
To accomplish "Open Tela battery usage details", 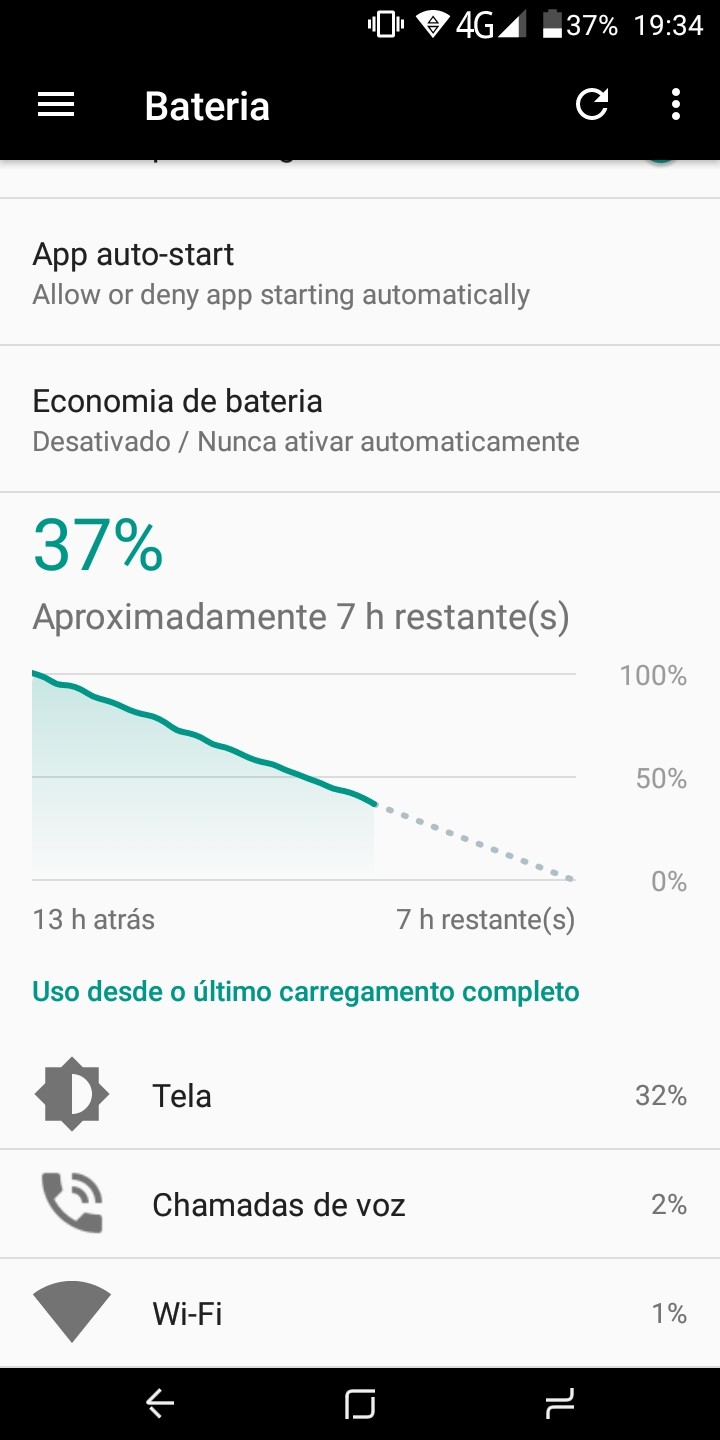I will [x=360, y=1095].
